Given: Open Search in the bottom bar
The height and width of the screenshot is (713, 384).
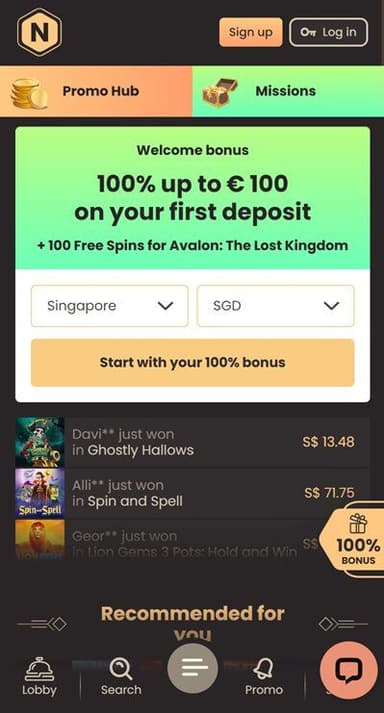Looking at the screenshot, I should [x=121, y=677].
